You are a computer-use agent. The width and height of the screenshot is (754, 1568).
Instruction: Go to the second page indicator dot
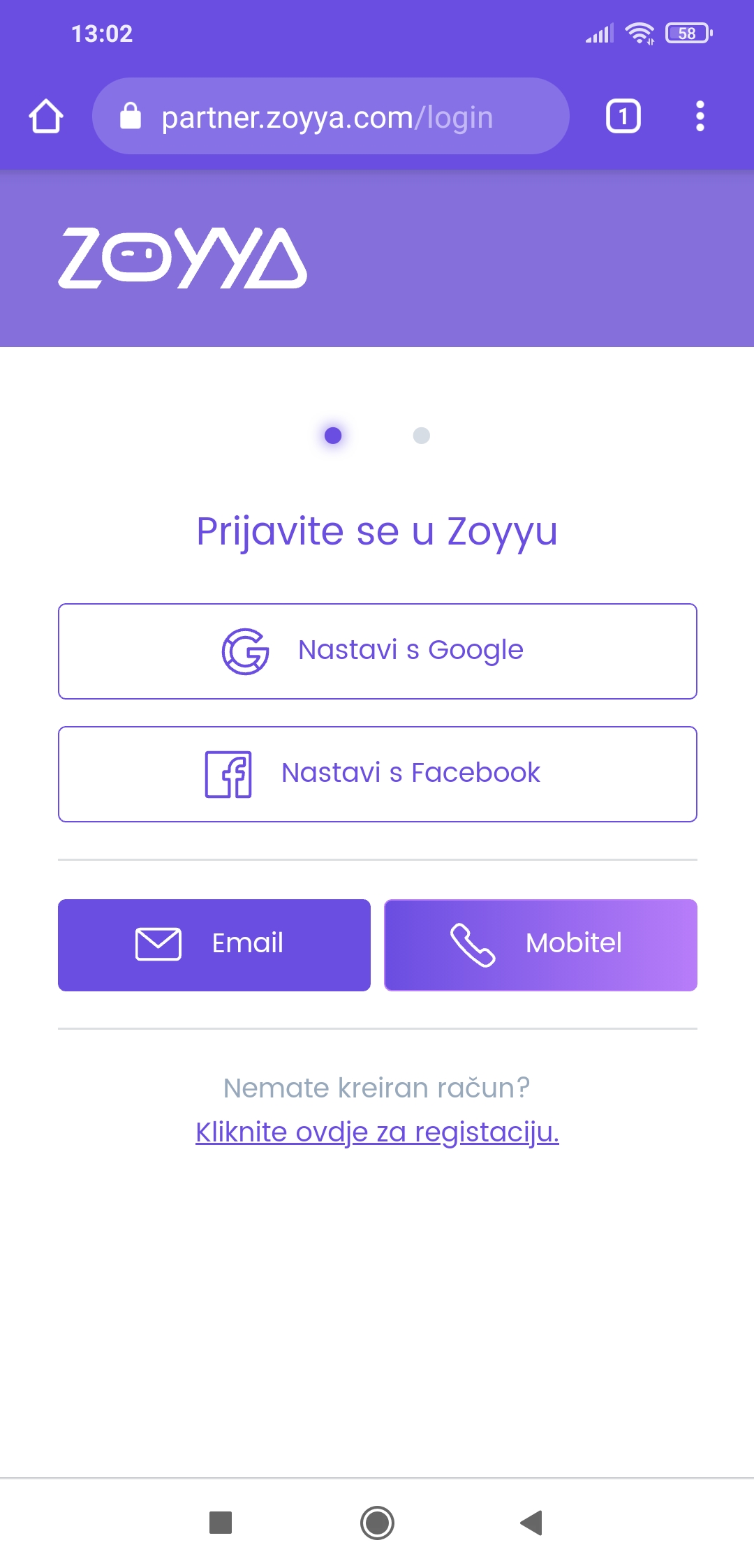point(422,436)
